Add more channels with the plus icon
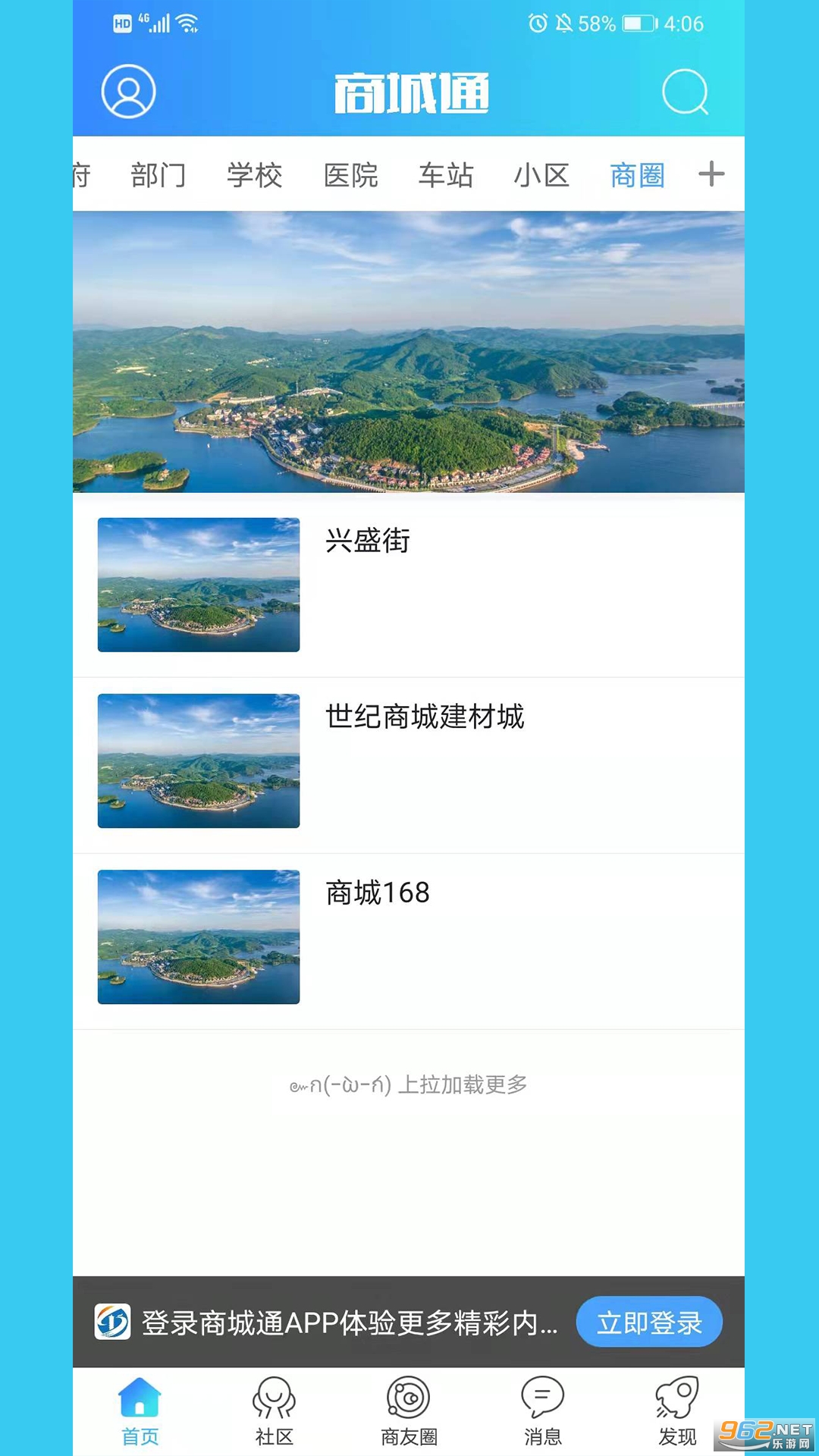 (711, 174)
